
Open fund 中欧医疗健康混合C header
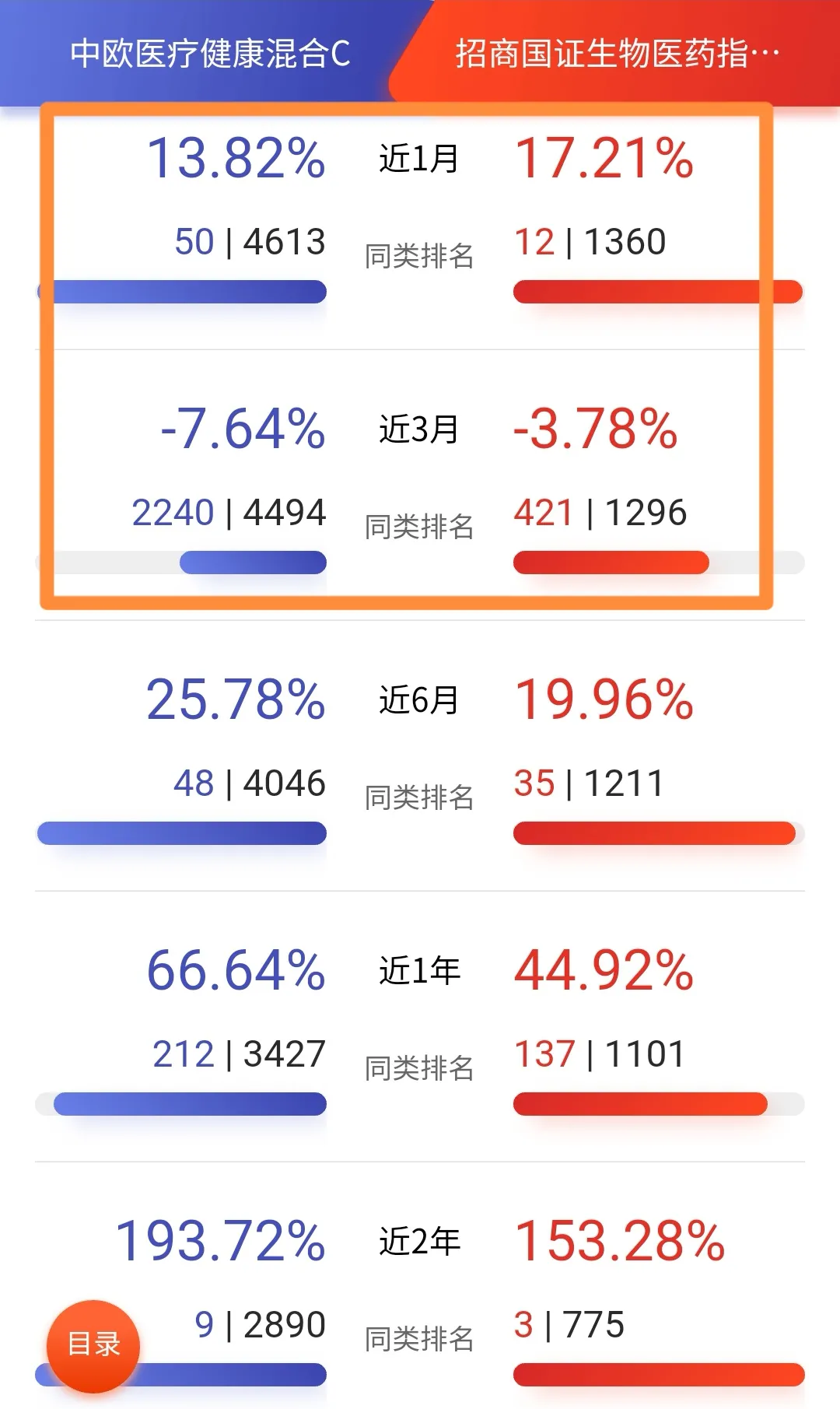[210, 53]
